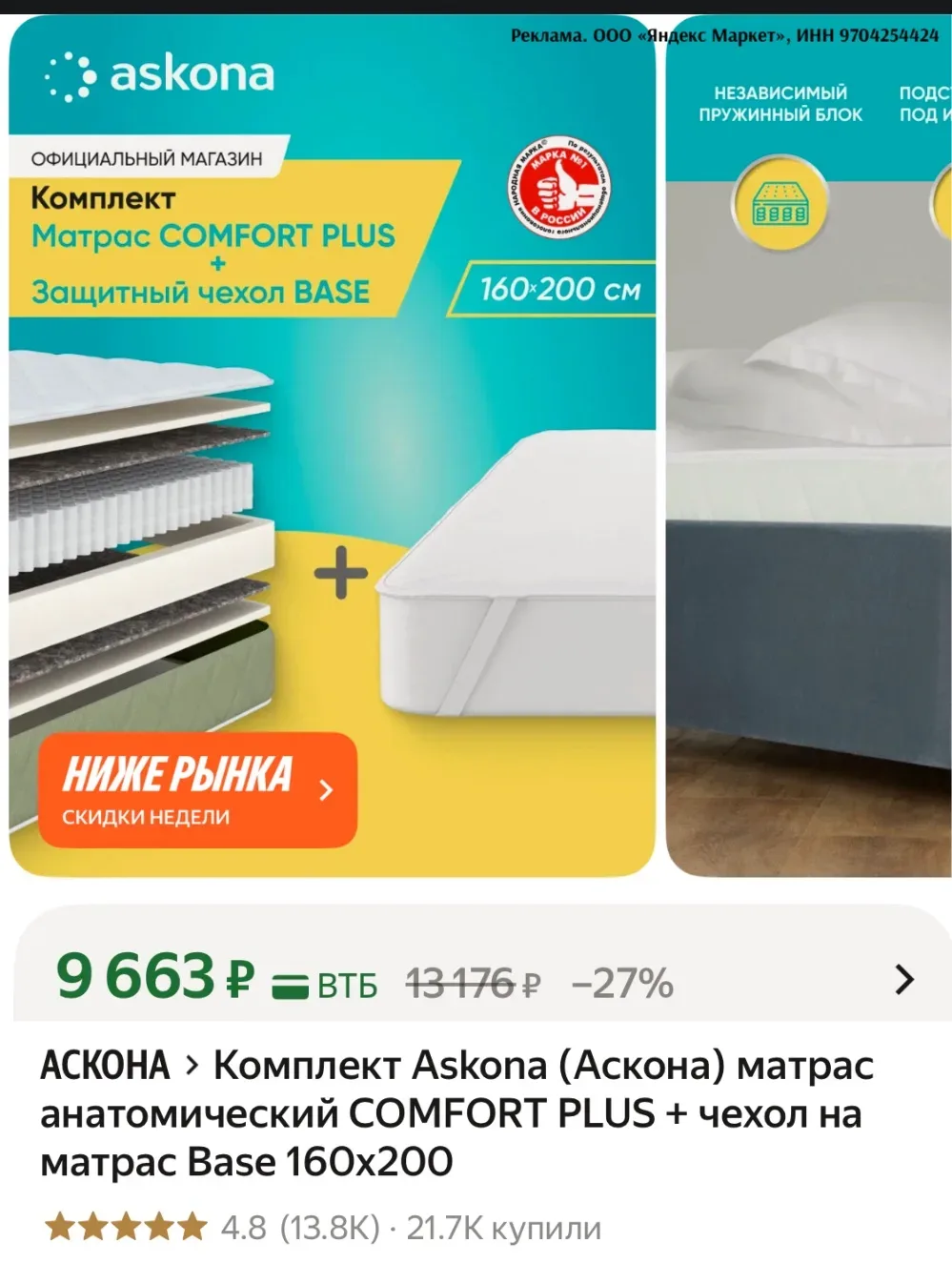Expand price details via the chevron arrow
The height and width of the screenshot is (1284, 952).
(904, 979)
